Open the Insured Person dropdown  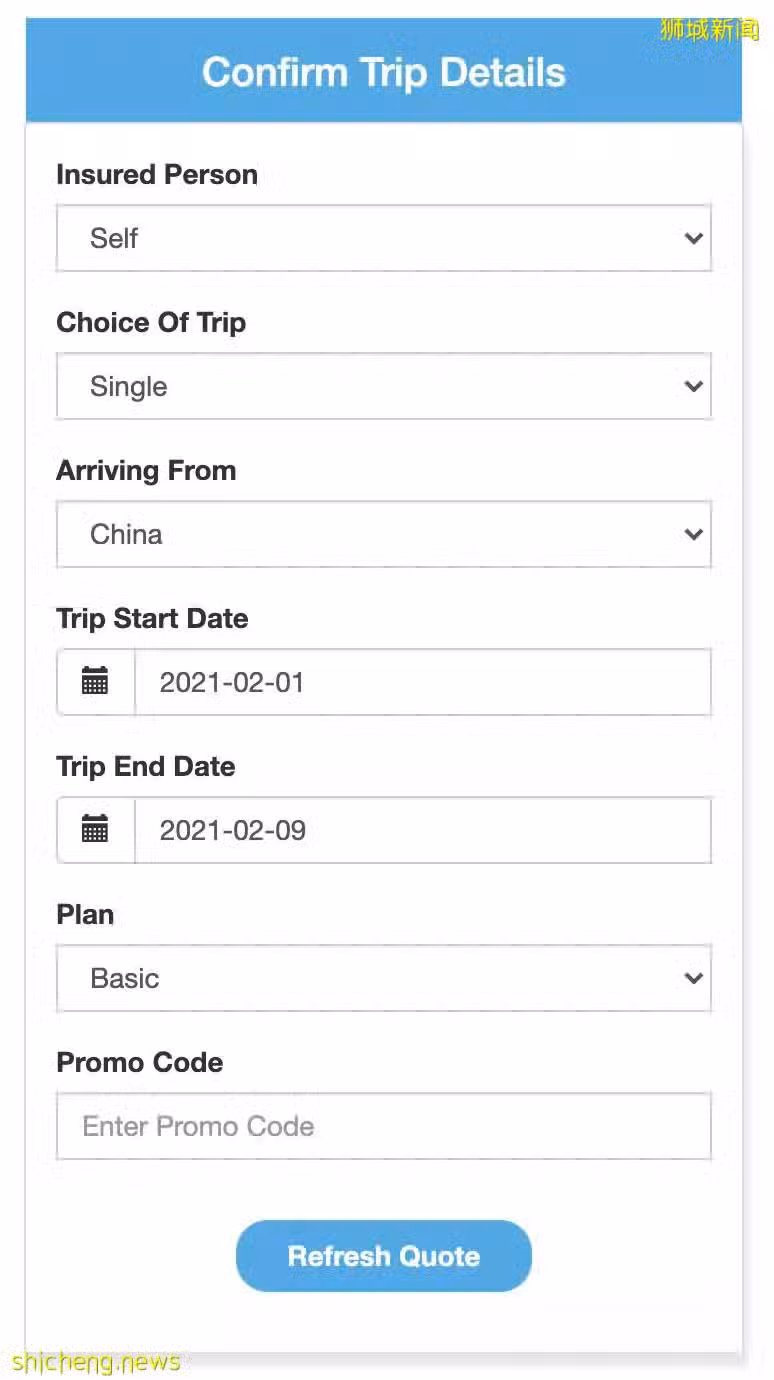click(x=384, y=238)
